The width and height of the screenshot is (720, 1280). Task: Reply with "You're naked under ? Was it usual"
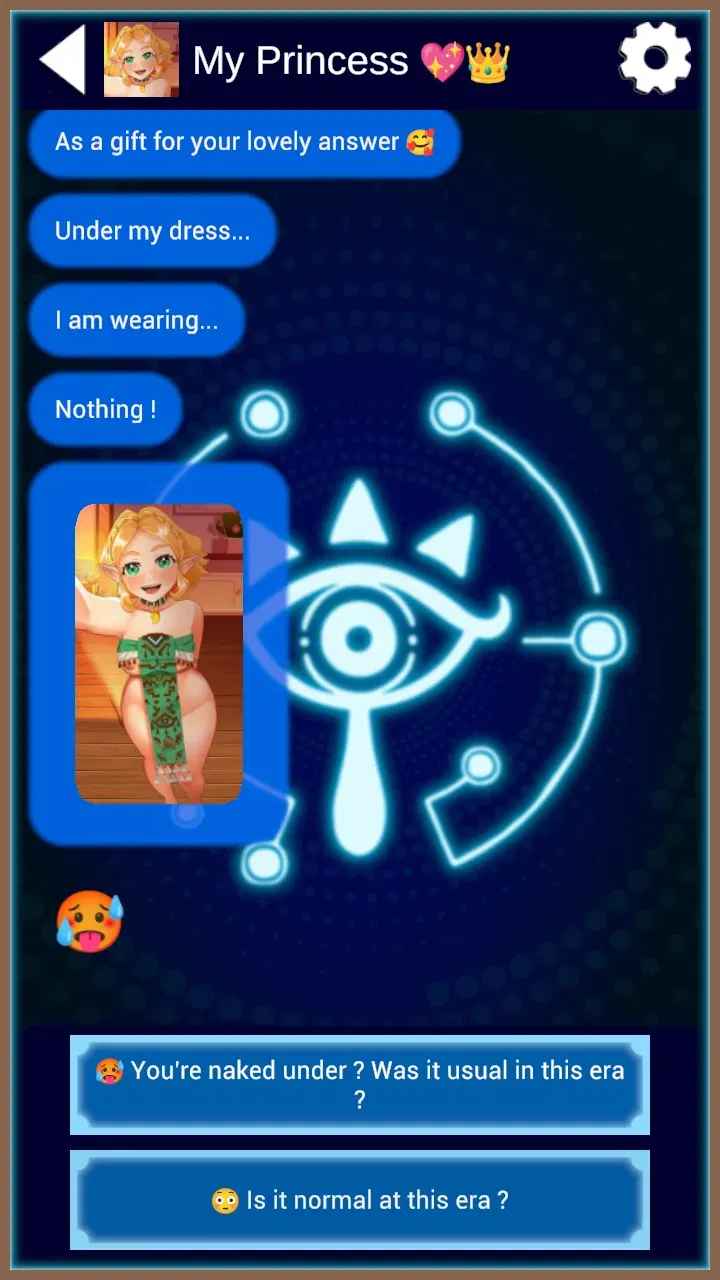[x=360, y=1085]
